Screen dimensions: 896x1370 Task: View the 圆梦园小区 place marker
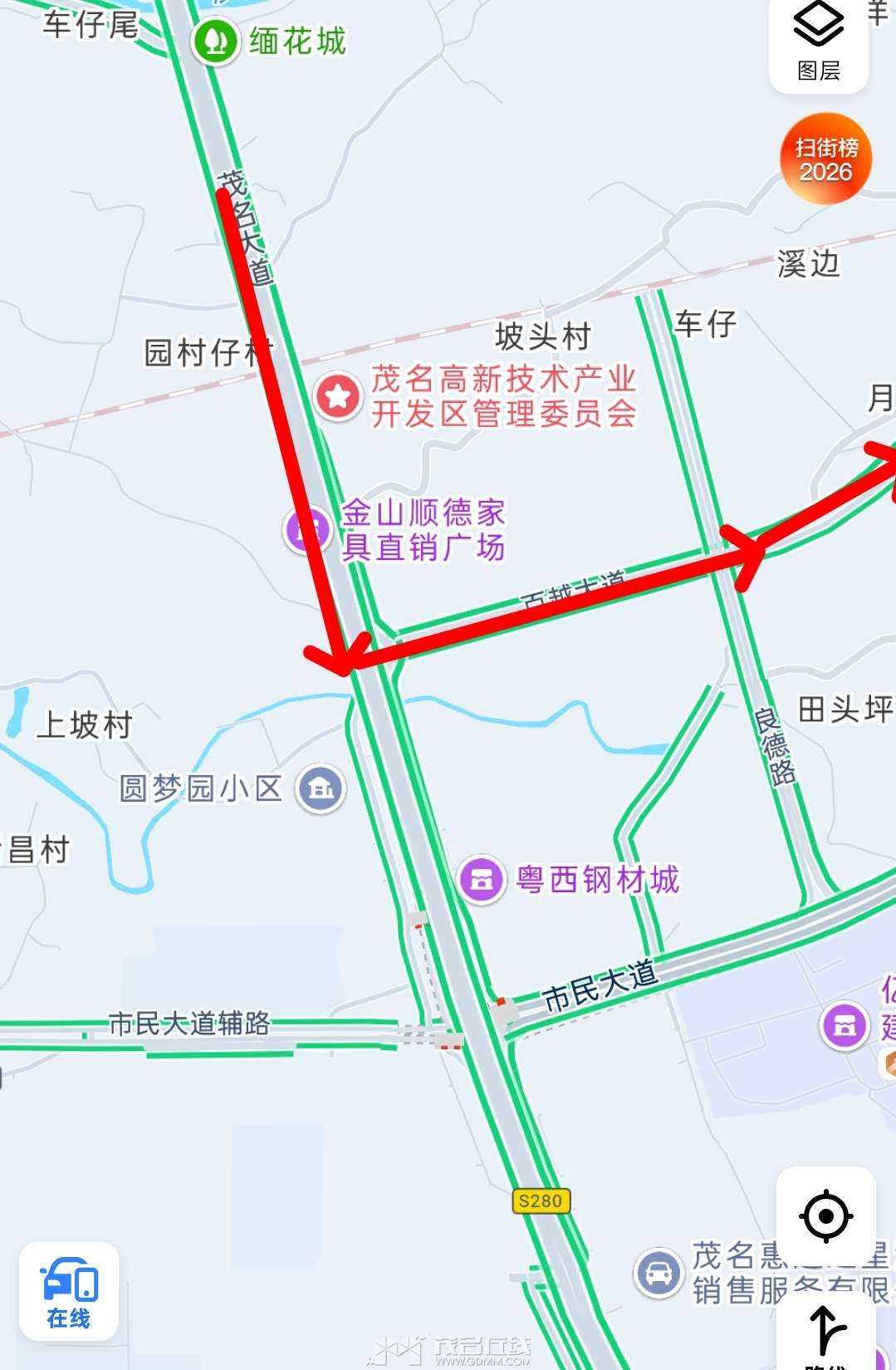point(321,788)
